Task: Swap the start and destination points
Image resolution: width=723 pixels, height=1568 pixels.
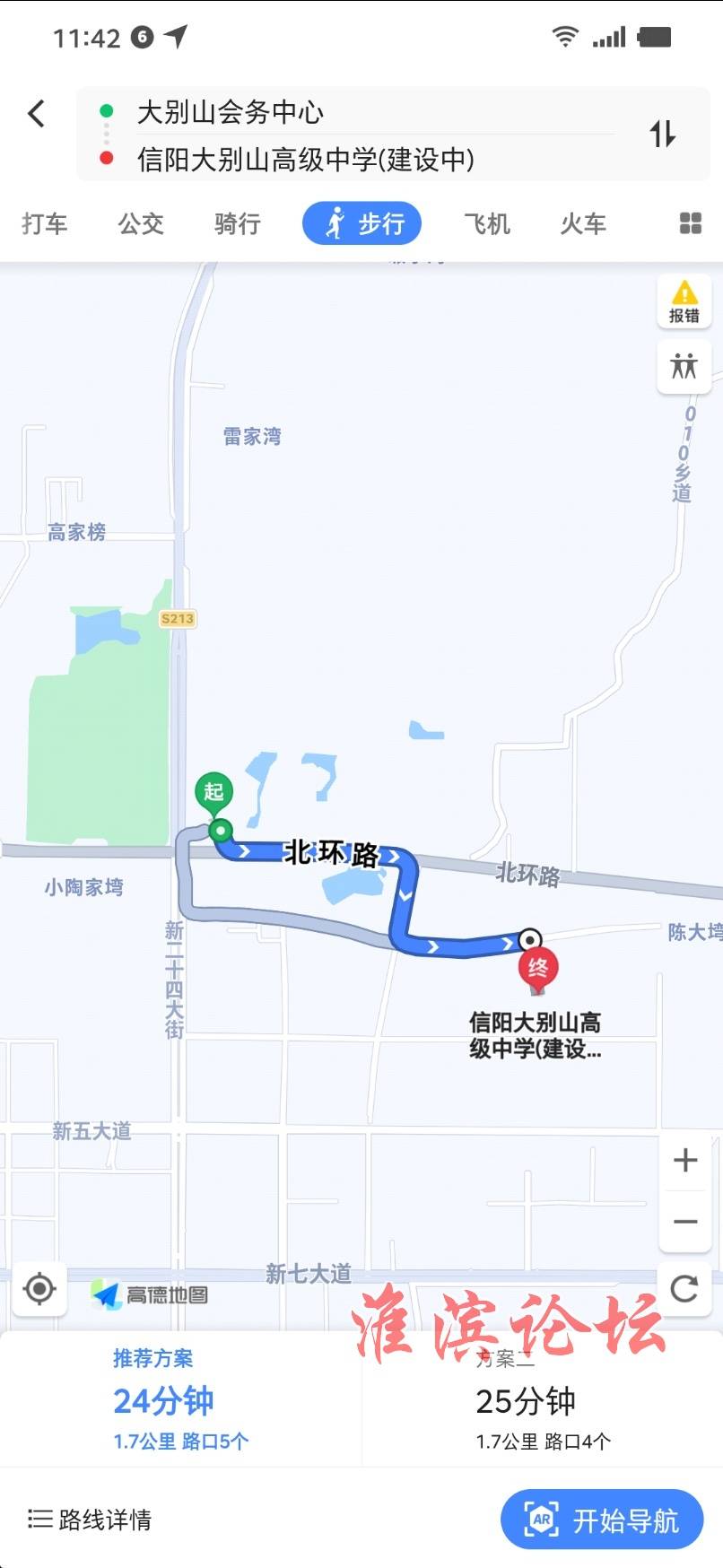Action: [663, 135]
